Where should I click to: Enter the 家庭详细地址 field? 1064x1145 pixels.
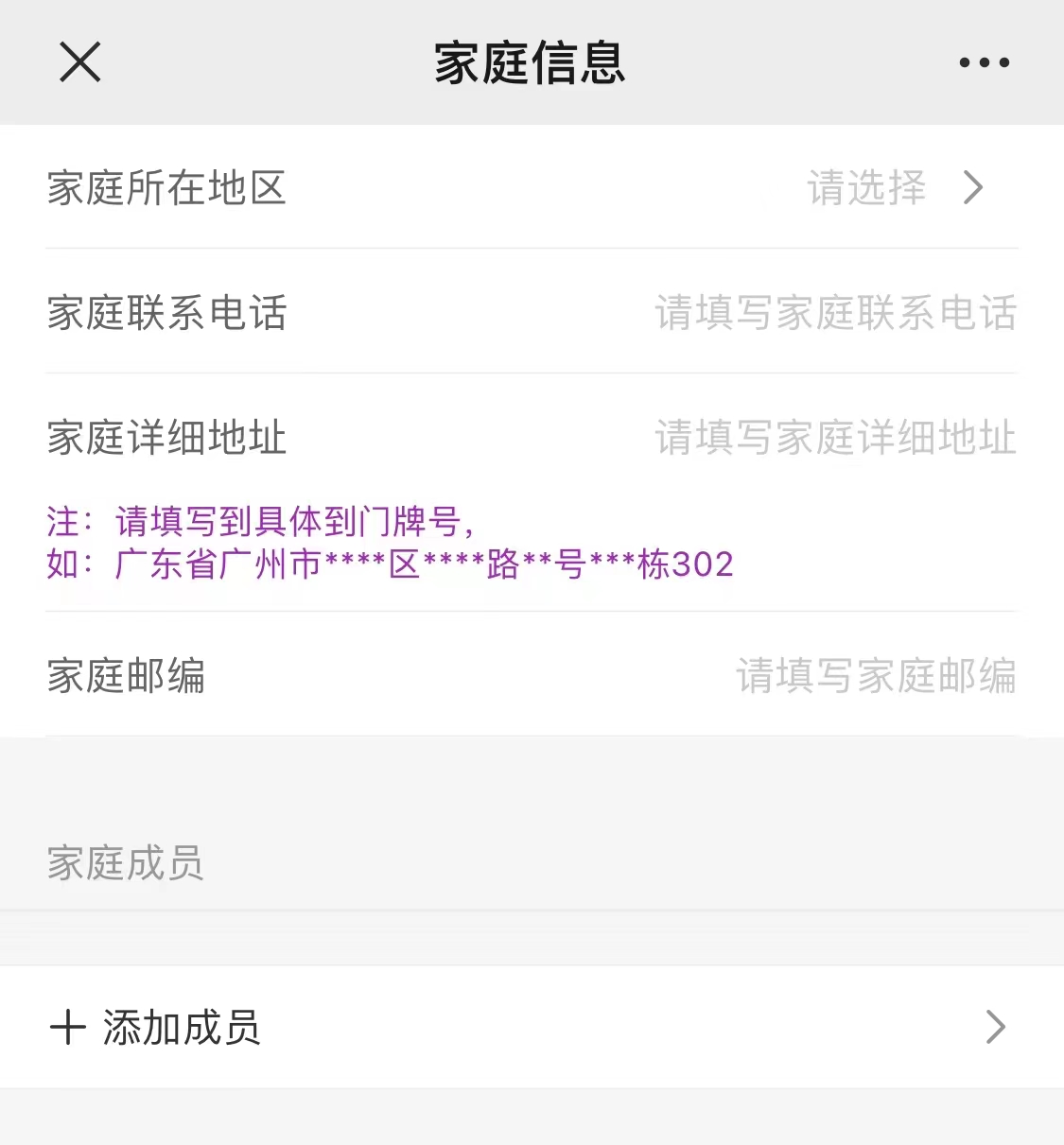835,438
